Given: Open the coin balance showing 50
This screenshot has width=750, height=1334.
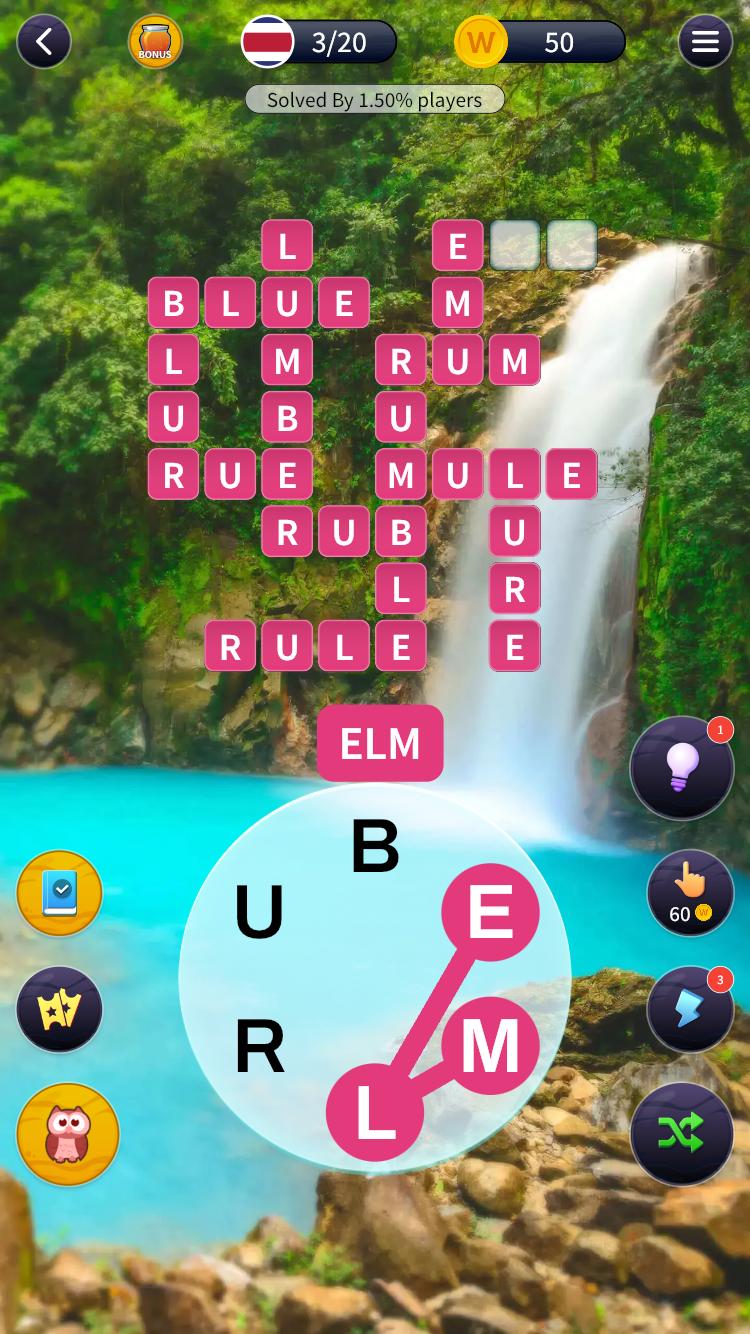Looking at the screenshot, I should 541,42.
